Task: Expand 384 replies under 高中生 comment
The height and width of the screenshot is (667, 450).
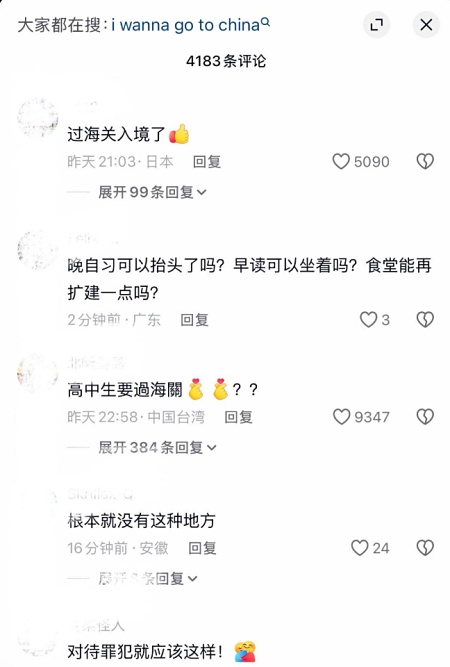Action: coord(157,448)
